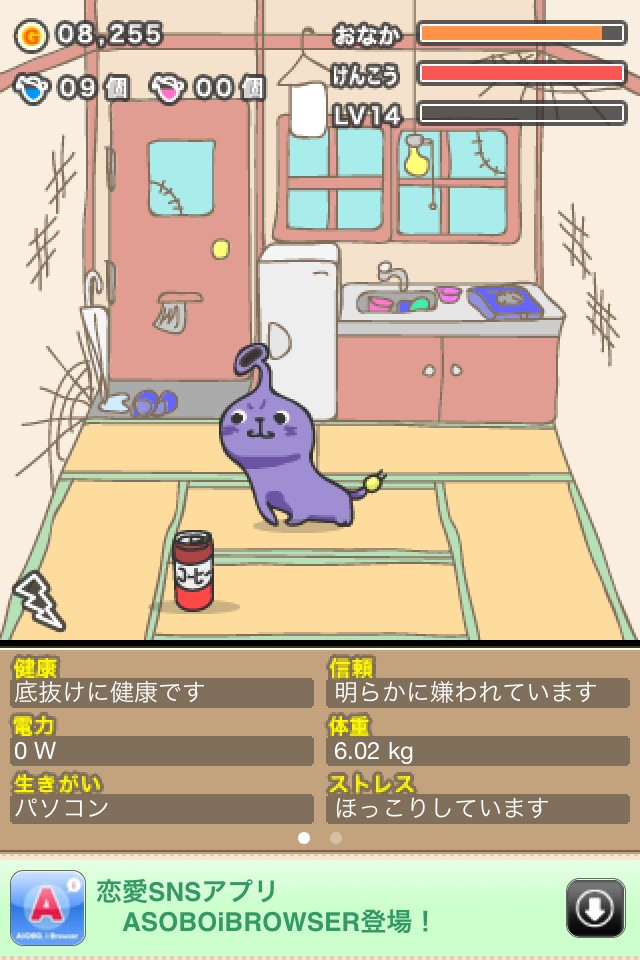The width and height of the screenshot is (640, 960).
Task: Tap the red coffee can
Action: pos(193,570)
